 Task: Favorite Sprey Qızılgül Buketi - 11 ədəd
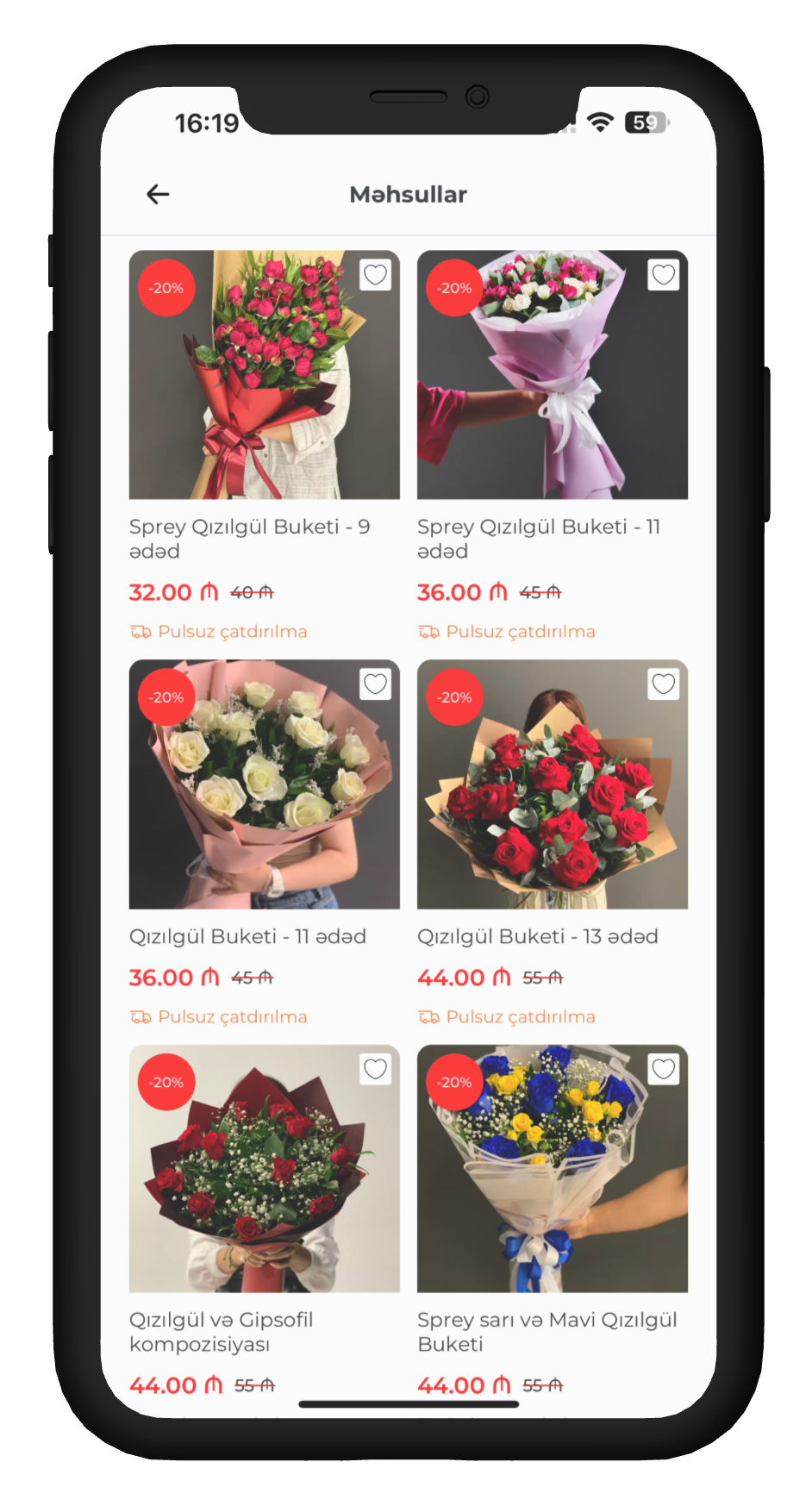coord(663,275)
